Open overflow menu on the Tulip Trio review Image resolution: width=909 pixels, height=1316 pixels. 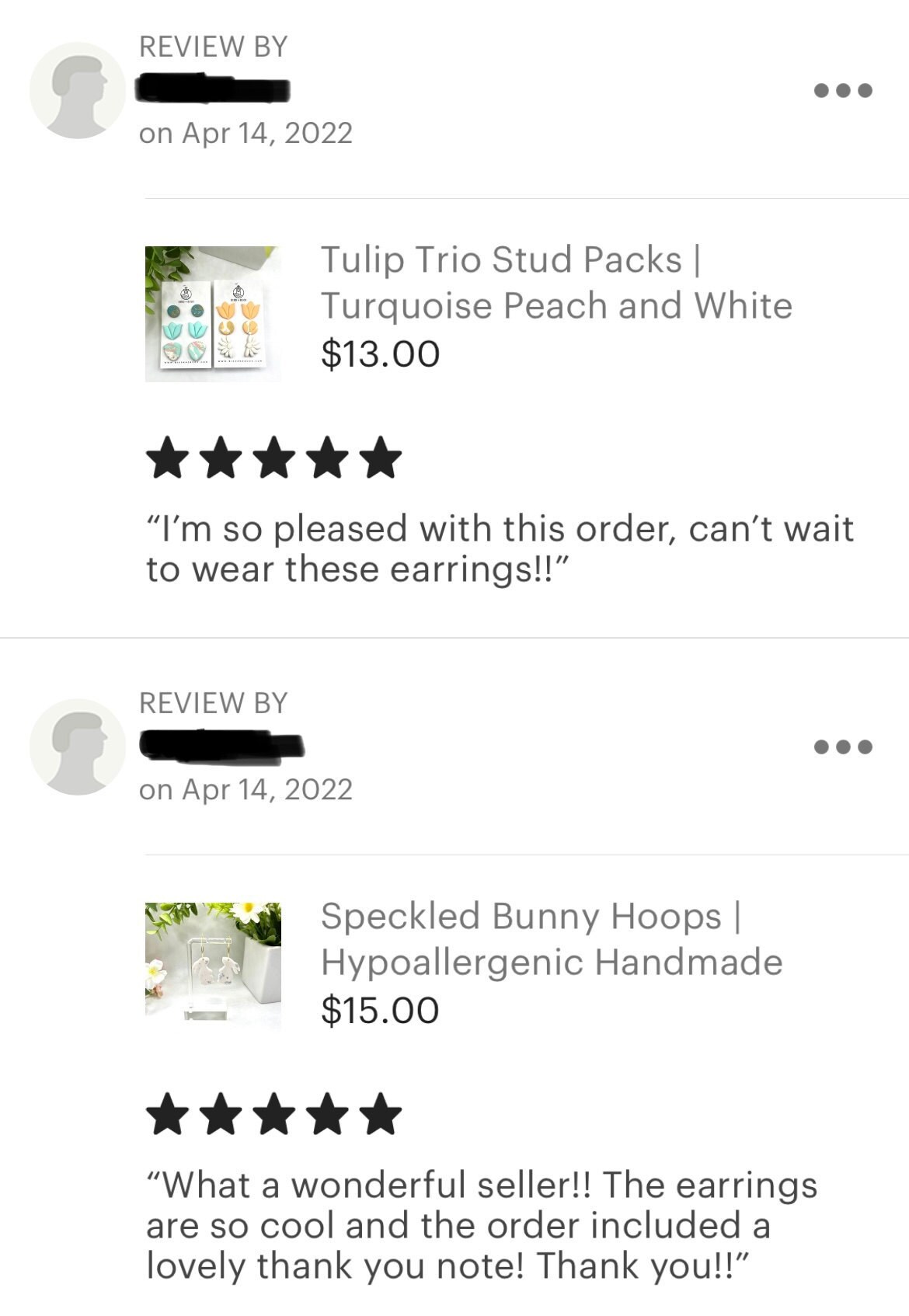(x=843, y=90)
